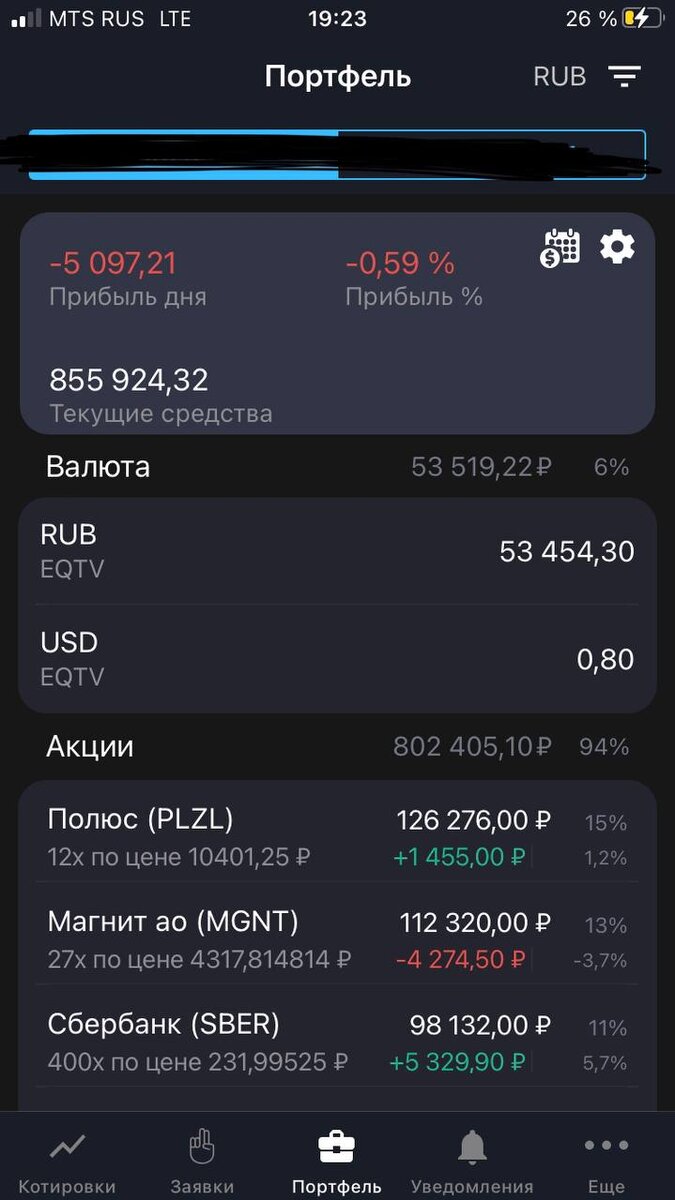675x1200 pixels.
Task: Open the USD currency position
Action: pos(337,659)
